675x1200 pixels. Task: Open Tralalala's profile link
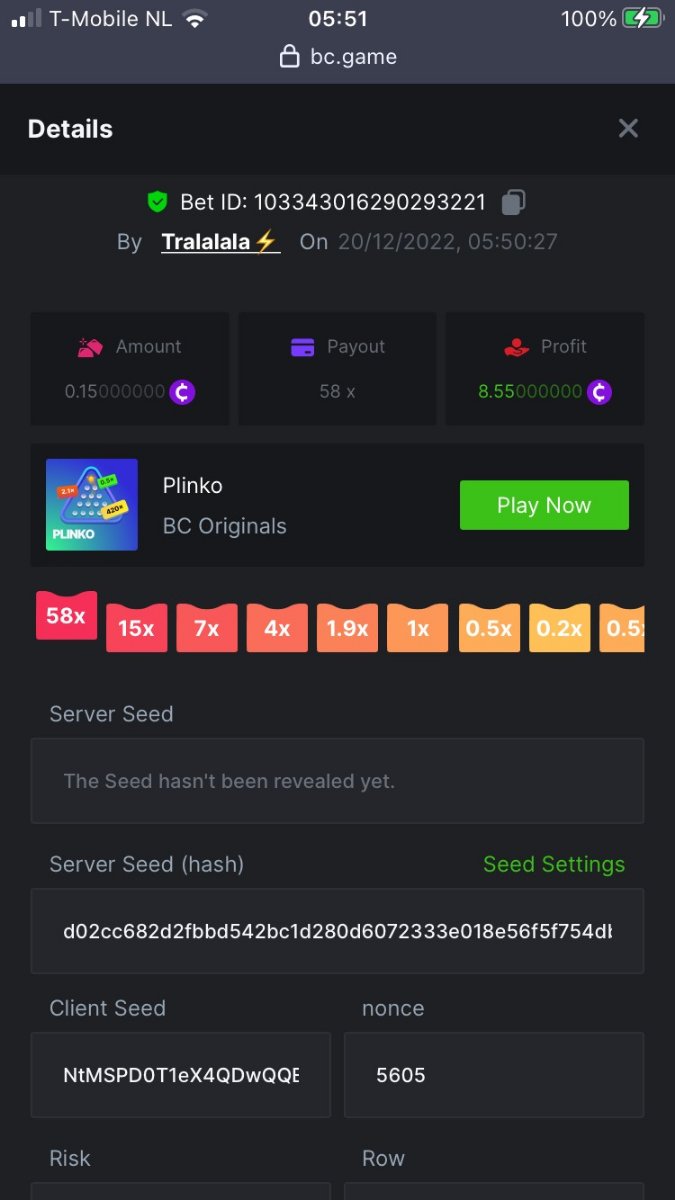[220, 242]
